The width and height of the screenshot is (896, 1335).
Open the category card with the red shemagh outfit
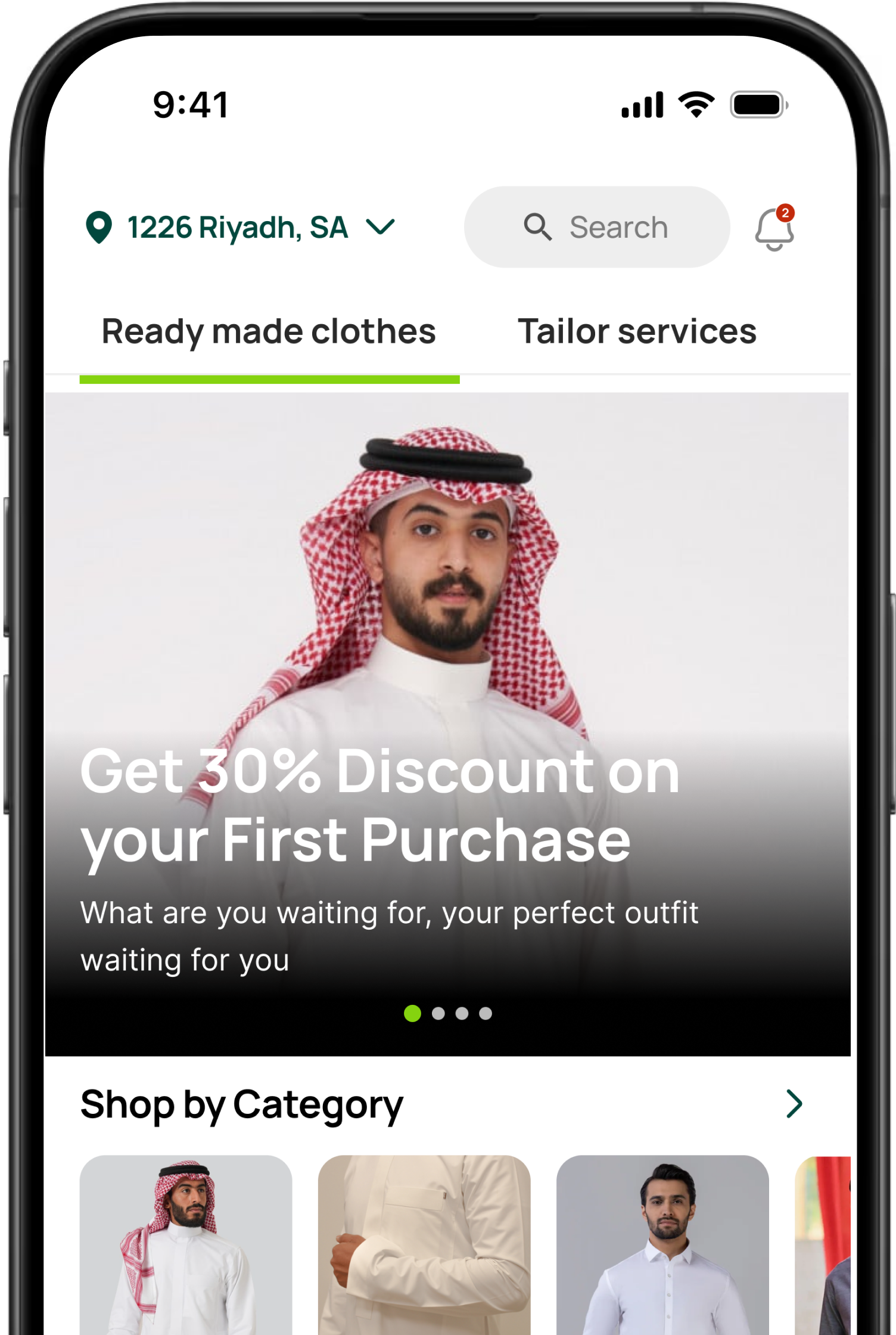point(186,1244)
